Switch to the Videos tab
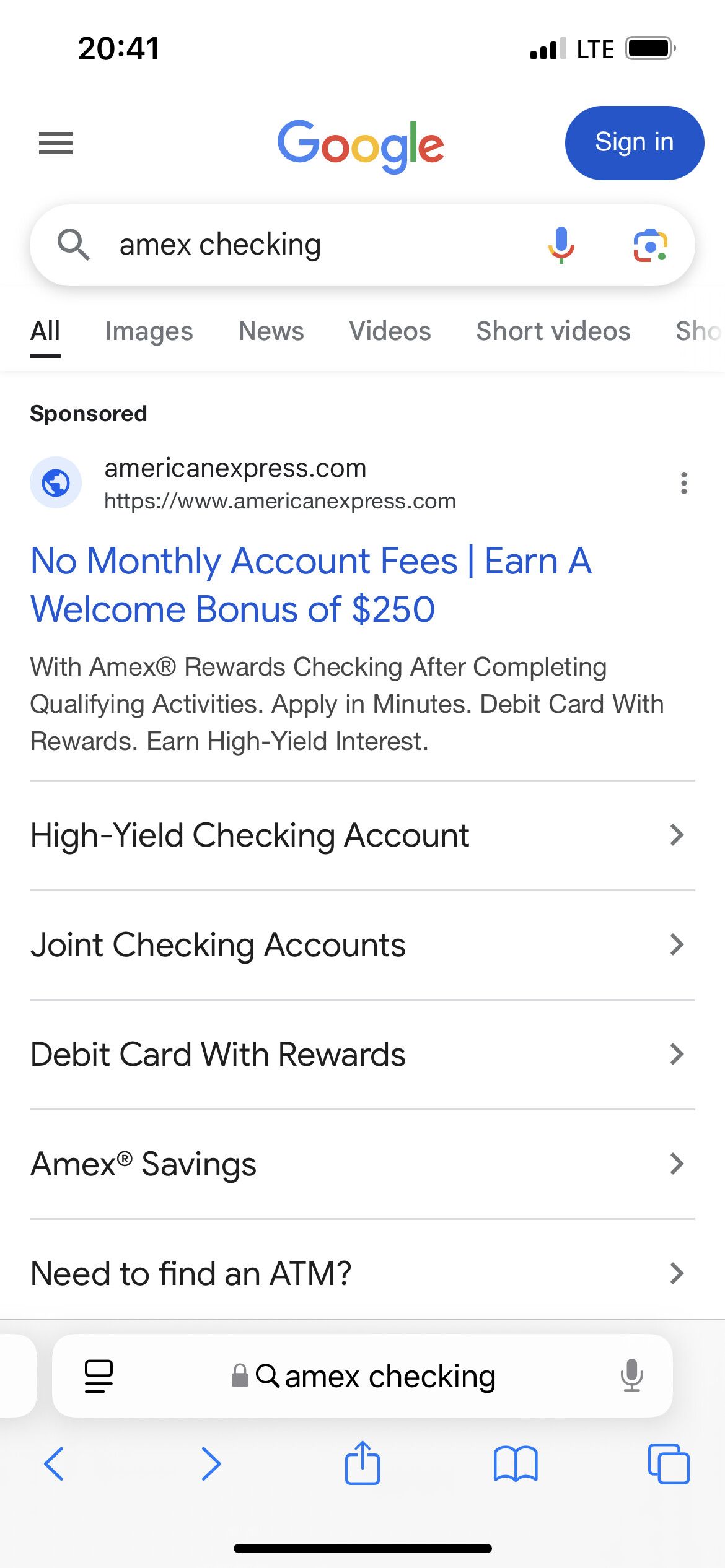Screen dimensions: 725x1568 coord(390,331)
